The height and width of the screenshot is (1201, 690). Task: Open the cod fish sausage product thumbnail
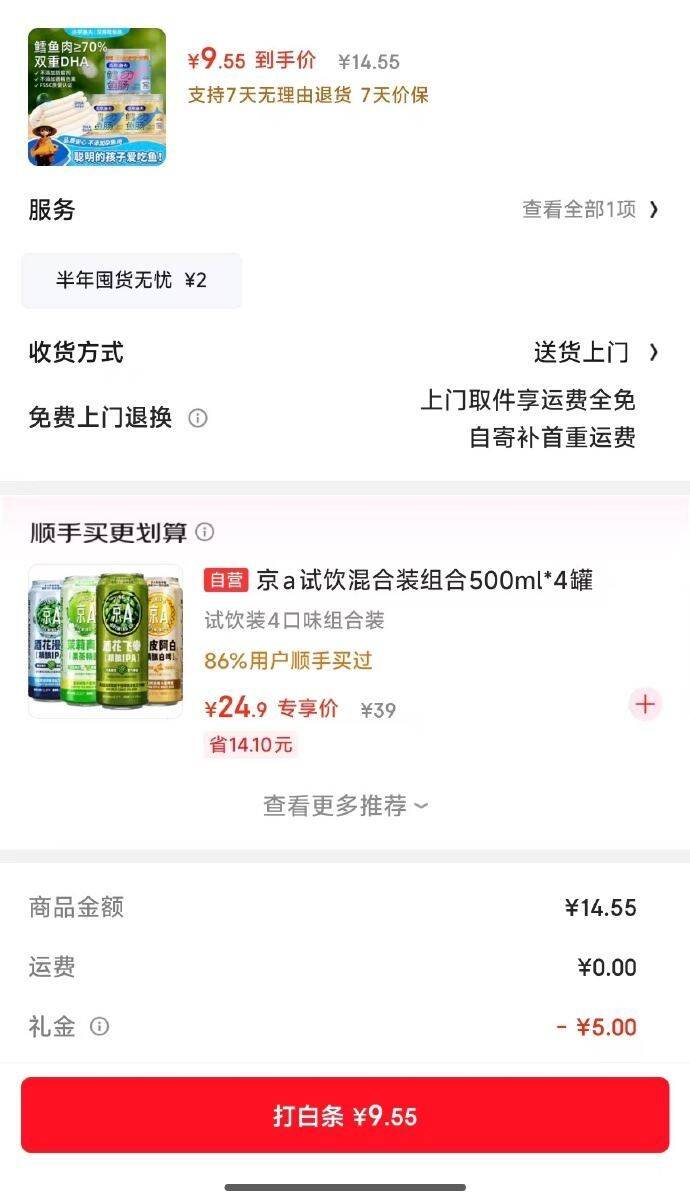tap(97, 97)
